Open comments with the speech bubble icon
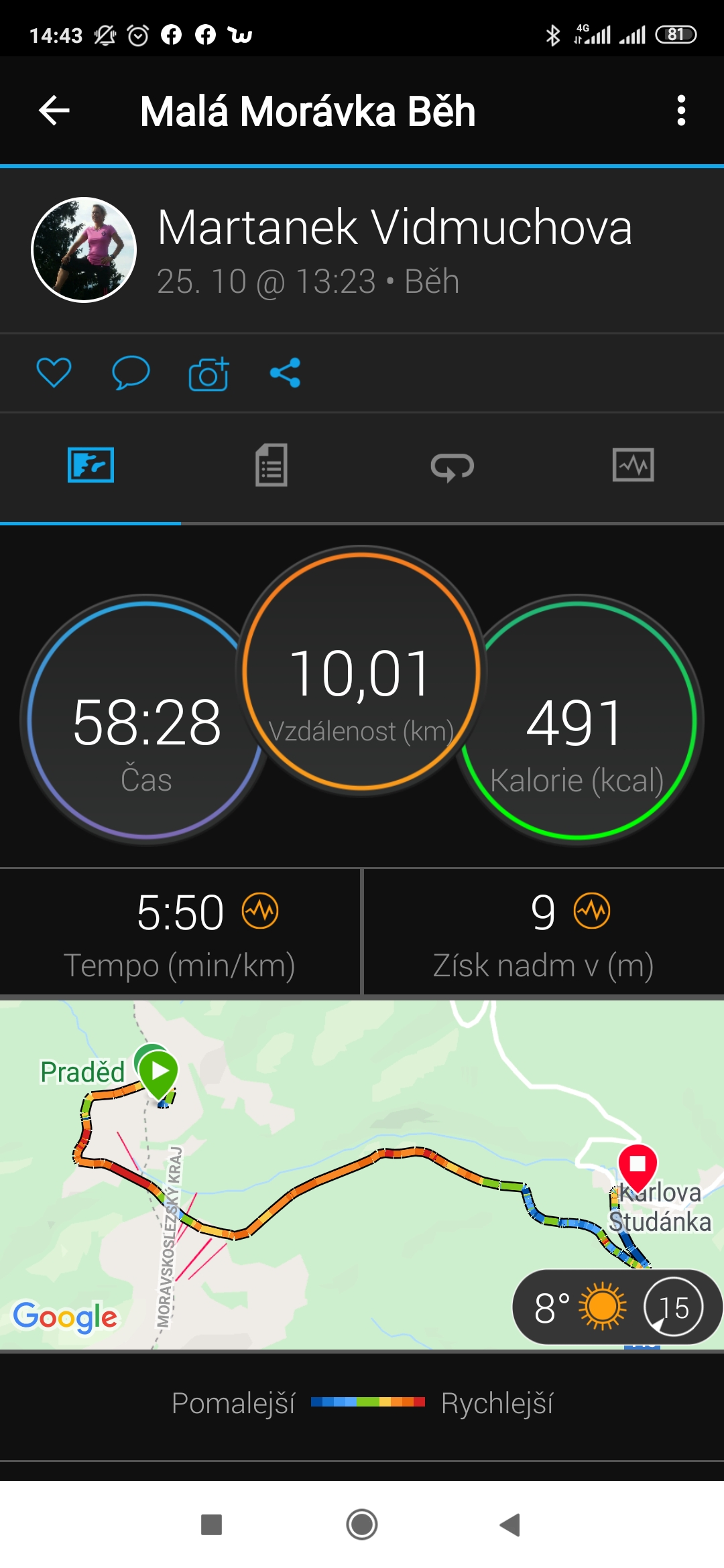The width and height of the screenshot is (724, 1568). [131, 373]
